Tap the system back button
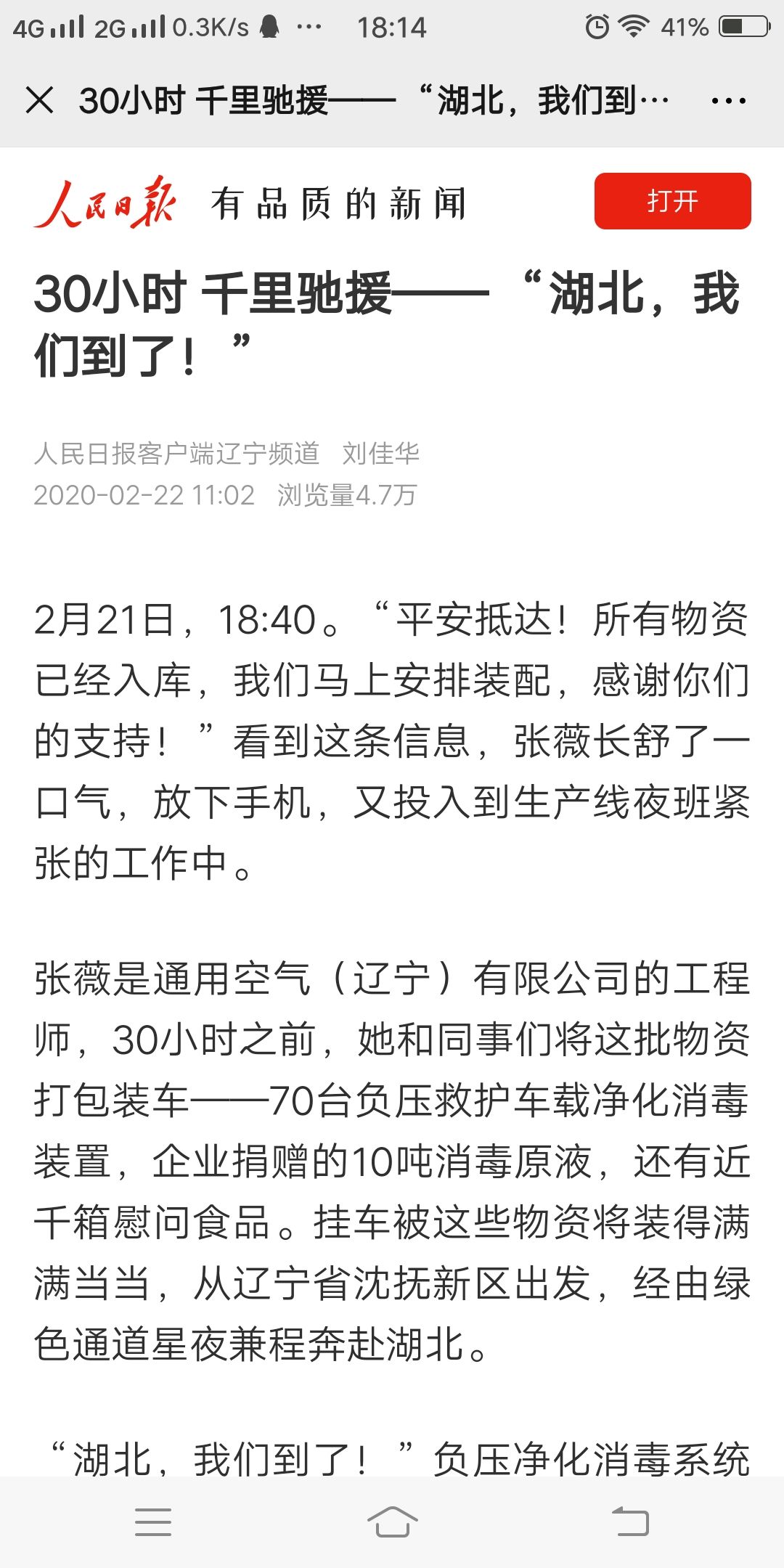 [630, 1522]
